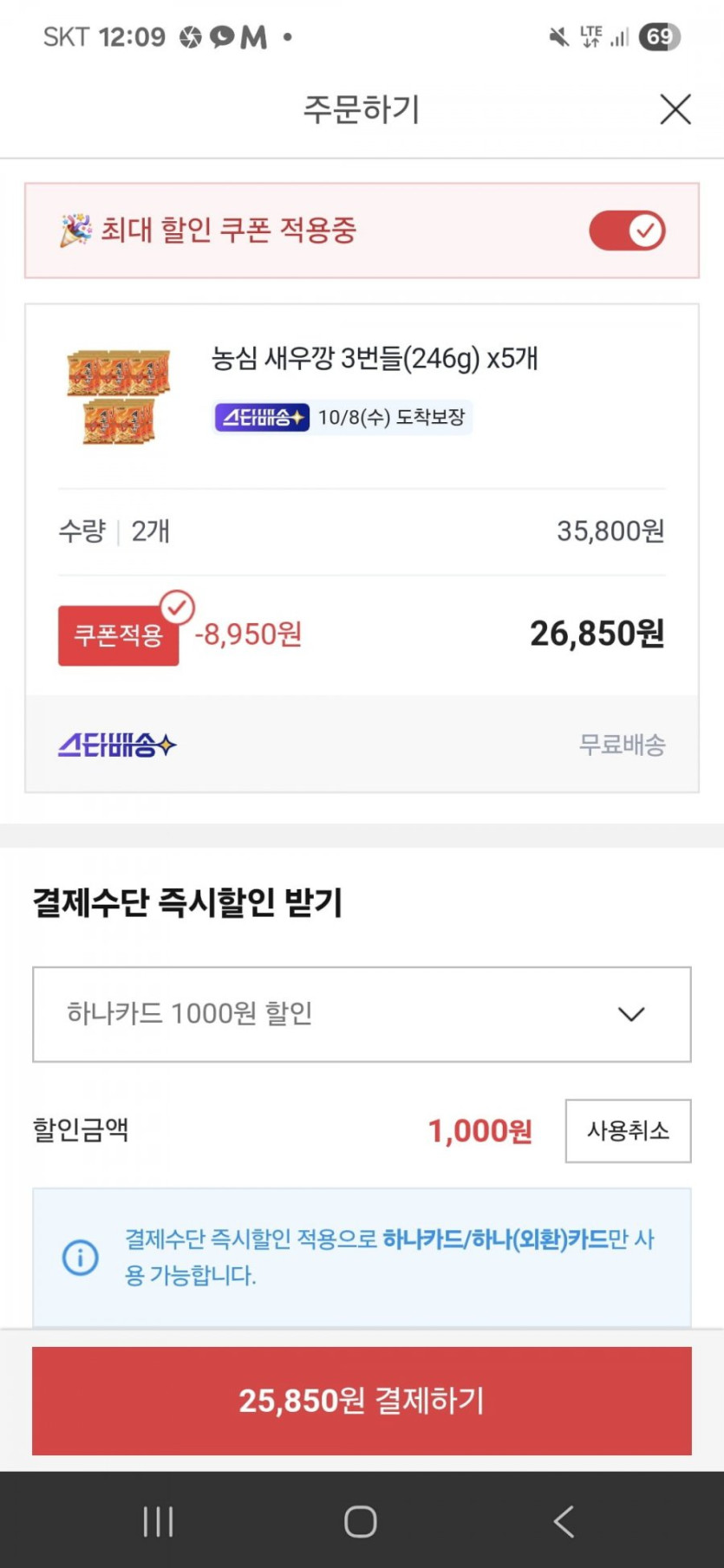Cancel the discount with 사용취소
The height and width of the screenshot is (1568, 724).
(x=628, y=1130)
